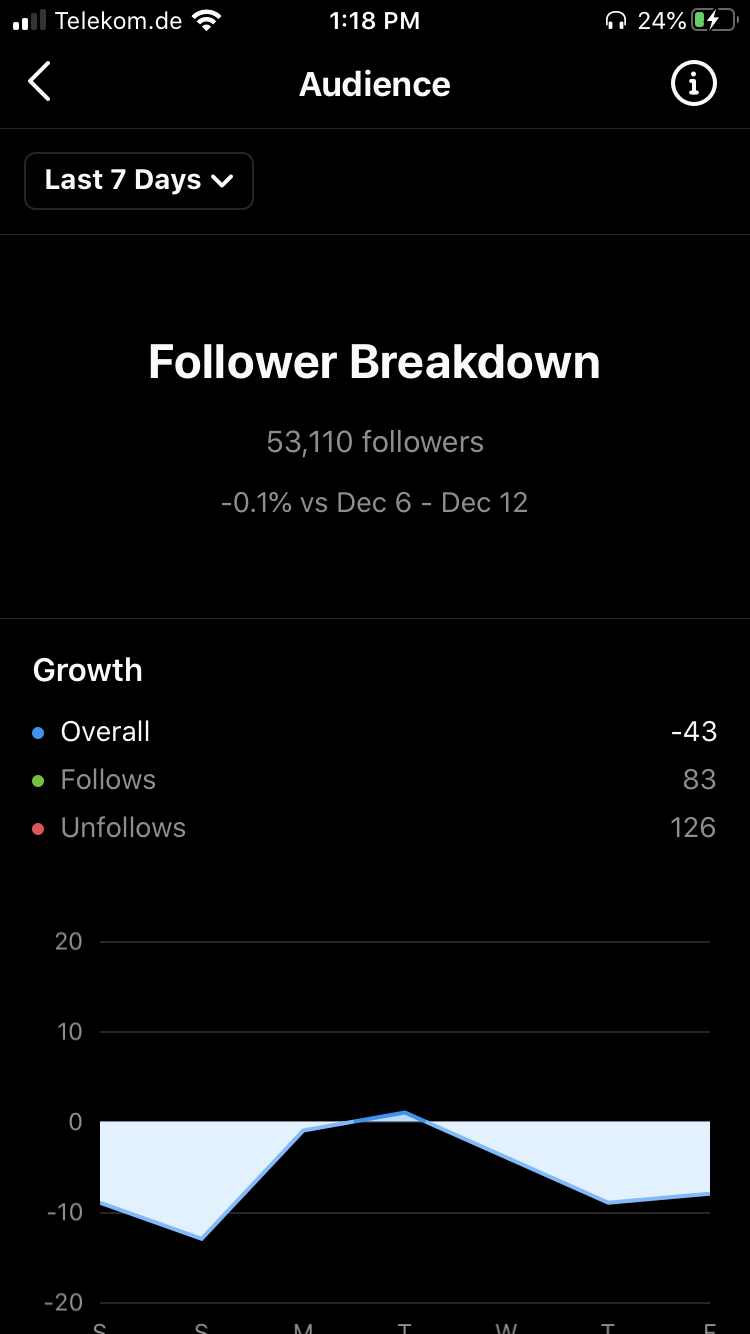Go back from the Audience screen
Image resolution: width=750 pixels, height=1334 pixels.
39,82
